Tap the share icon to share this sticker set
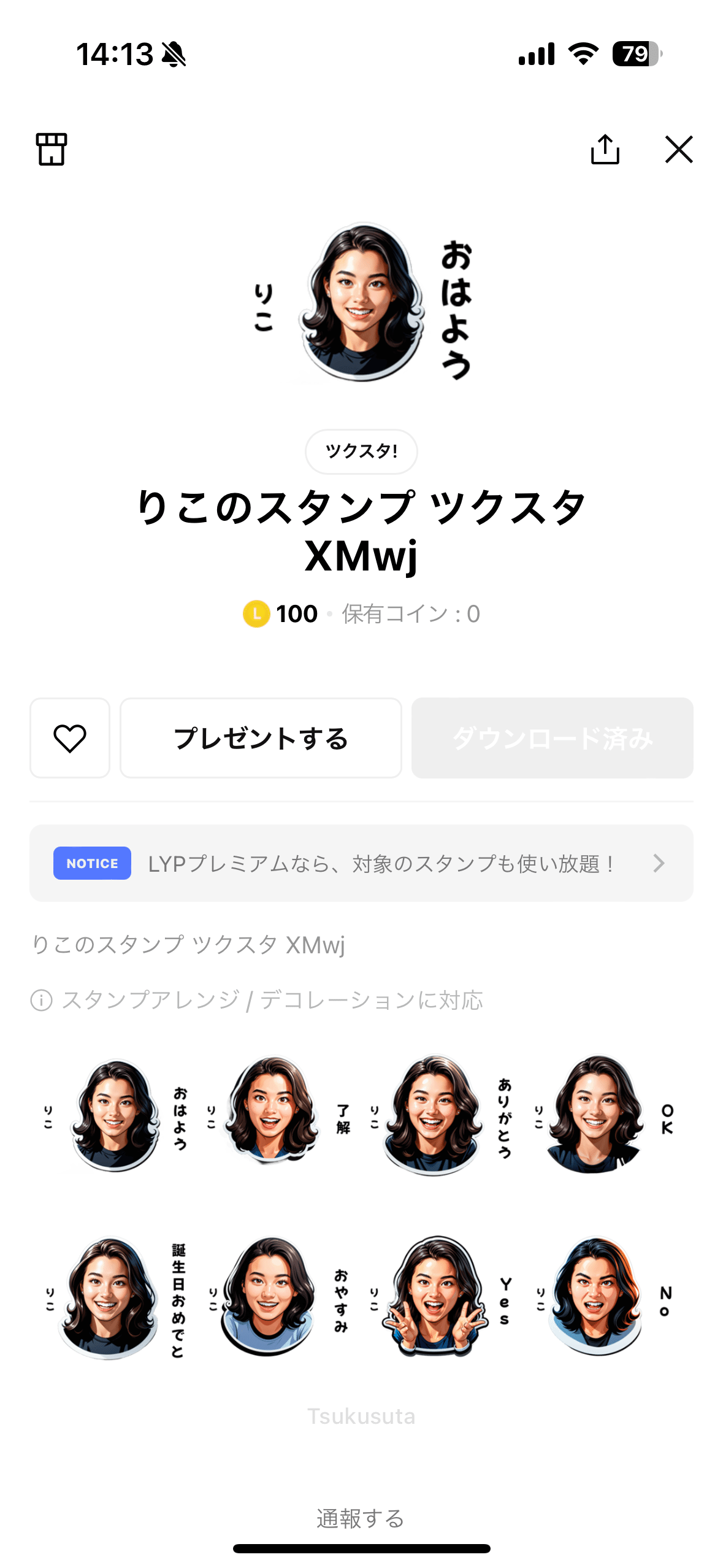 [x=606, y=149]
